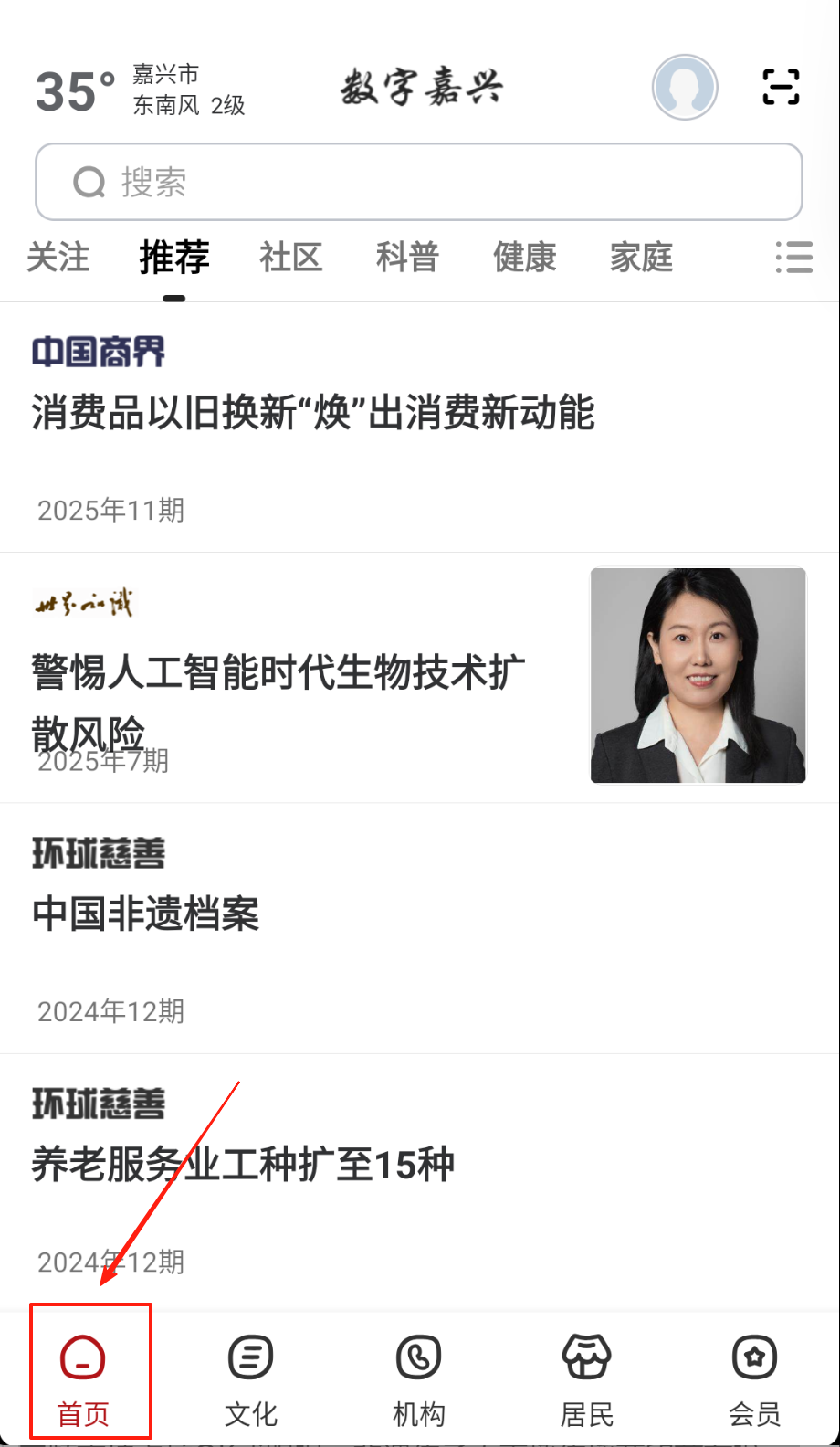This screenshot has width=840, height=1447.
Task: Switch to the 关注 tab
Action: (x=58, y=258)
